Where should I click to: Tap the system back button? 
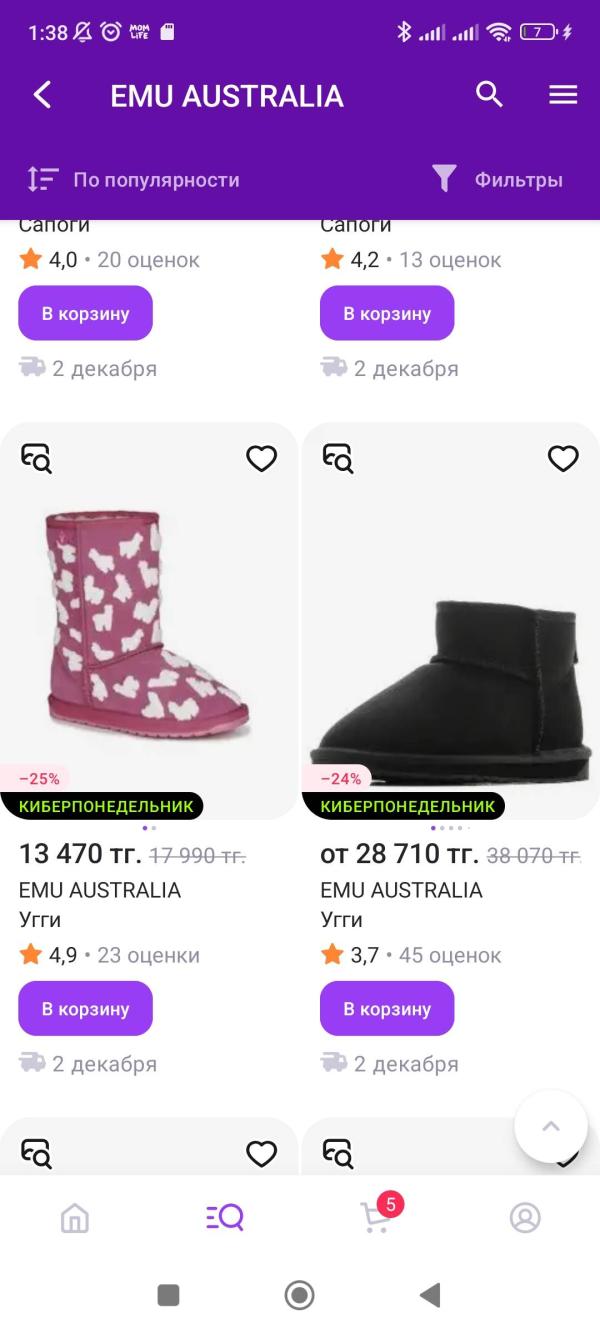pos(430,1296)
